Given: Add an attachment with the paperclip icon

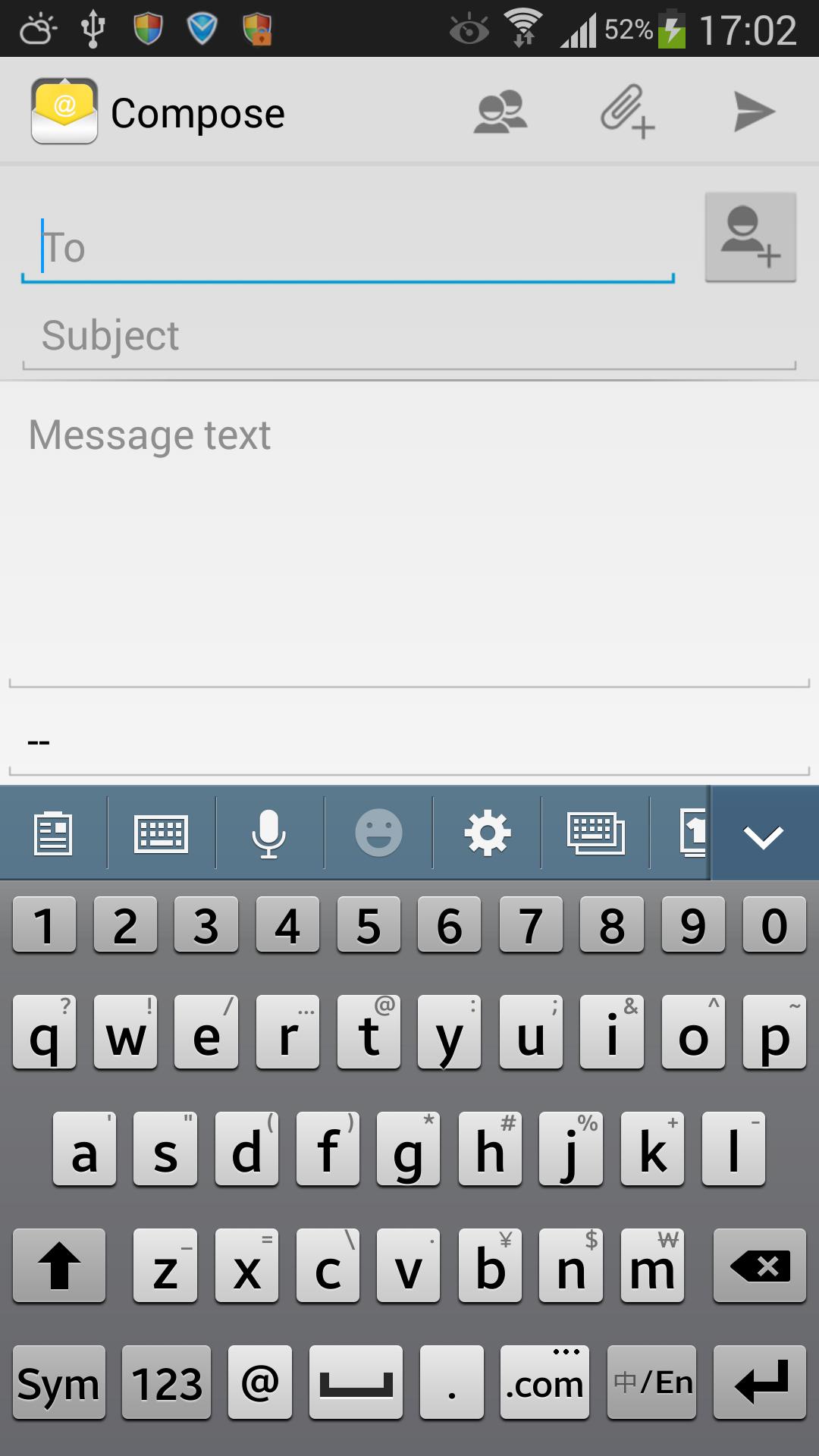Looking at the screenshot, I should [626, 112].
